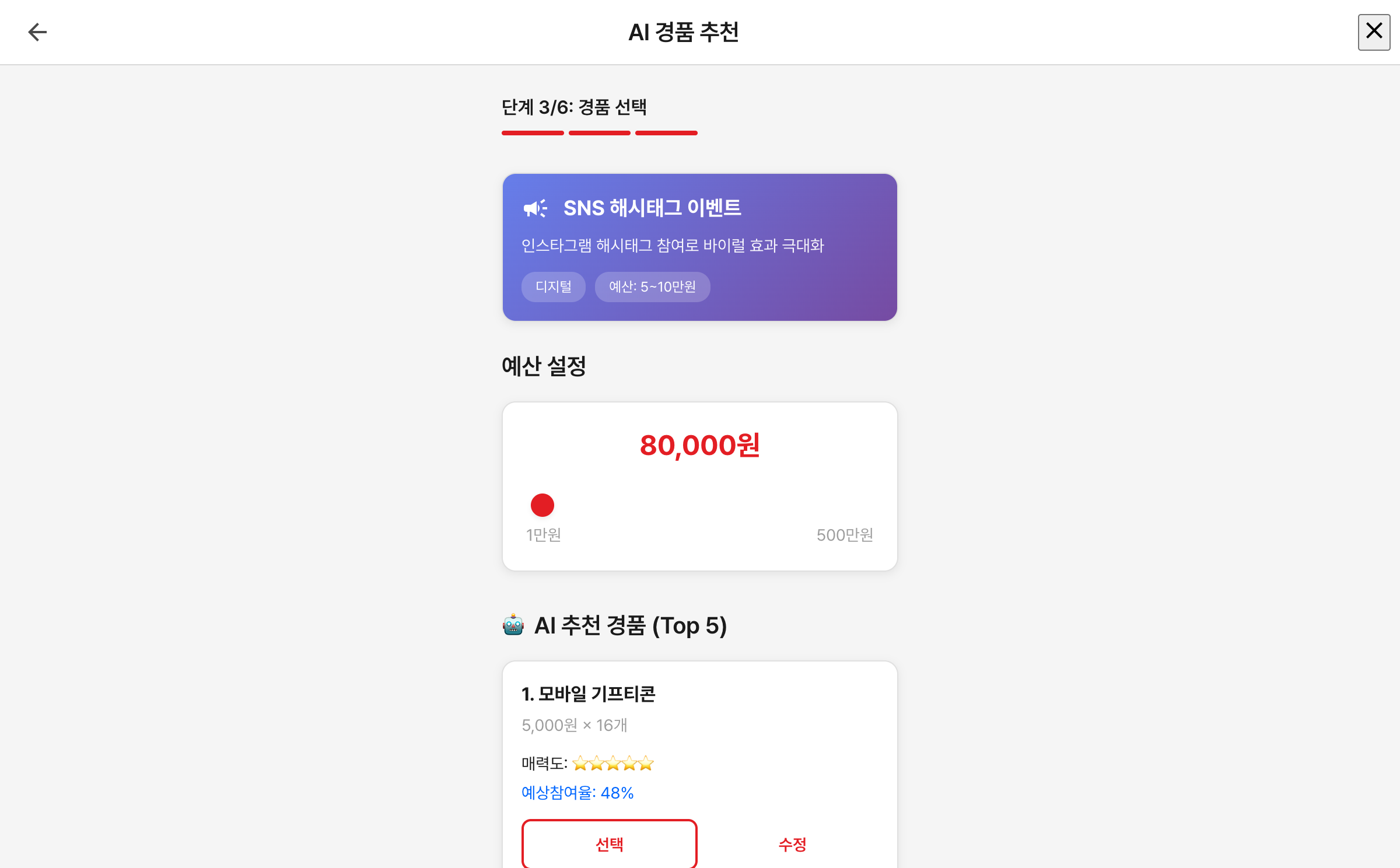The width and height of the screenshot is (1400, 868).
Task: Close the AI prize recommendation screen
Action: click(1374, 32)
